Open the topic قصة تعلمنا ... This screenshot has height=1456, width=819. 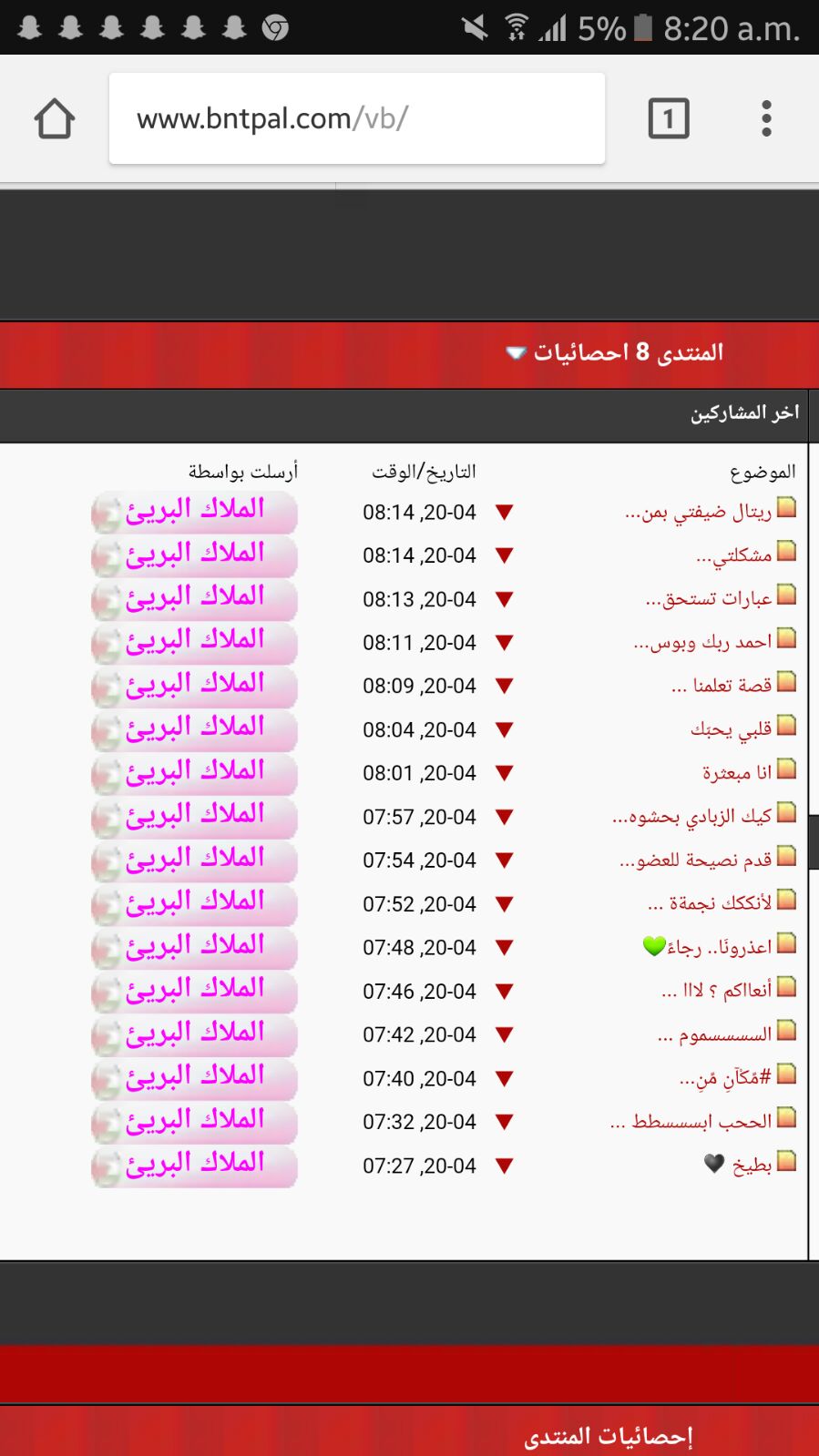coord(722,686)
